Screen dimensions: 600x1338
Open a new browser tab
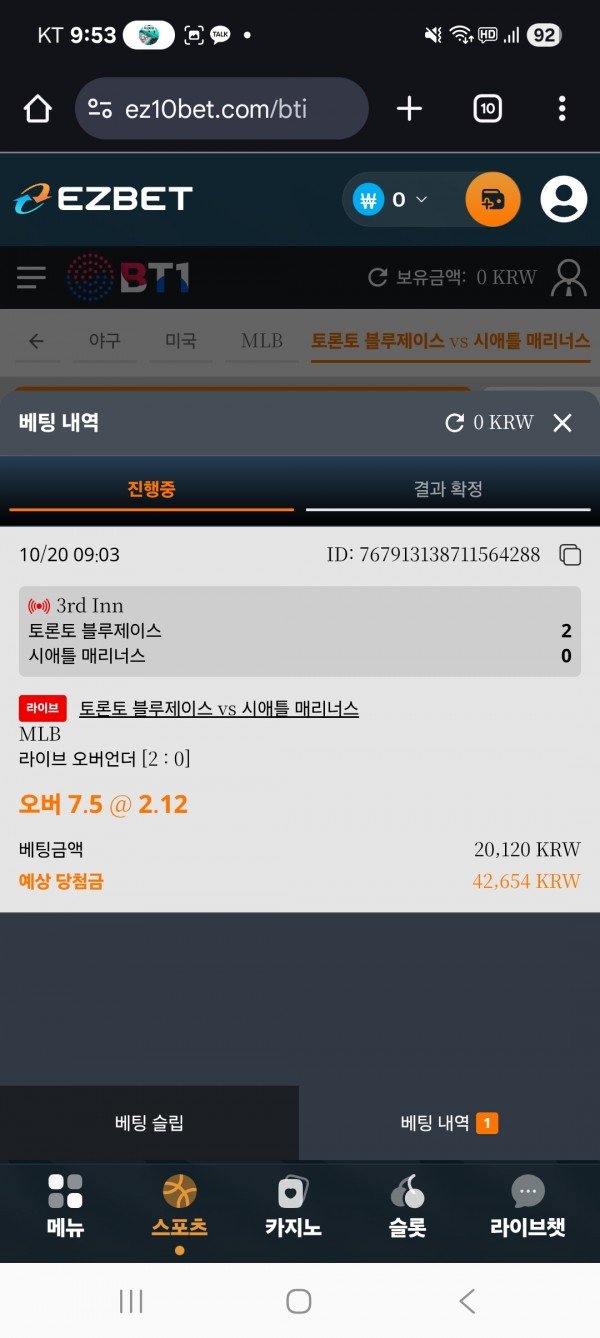[409, 109]
